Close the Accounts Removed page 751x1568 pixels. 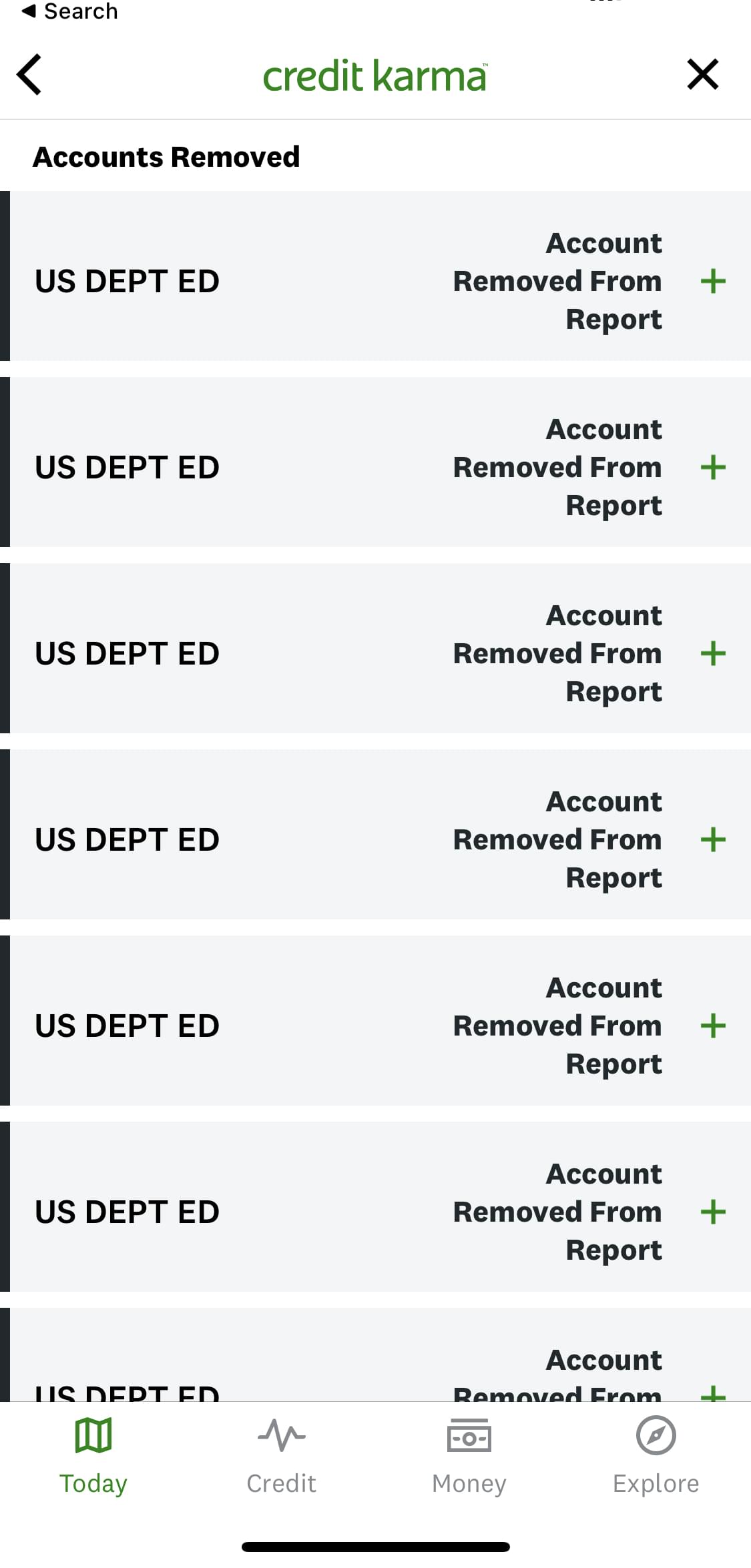(x=703, y=74)
